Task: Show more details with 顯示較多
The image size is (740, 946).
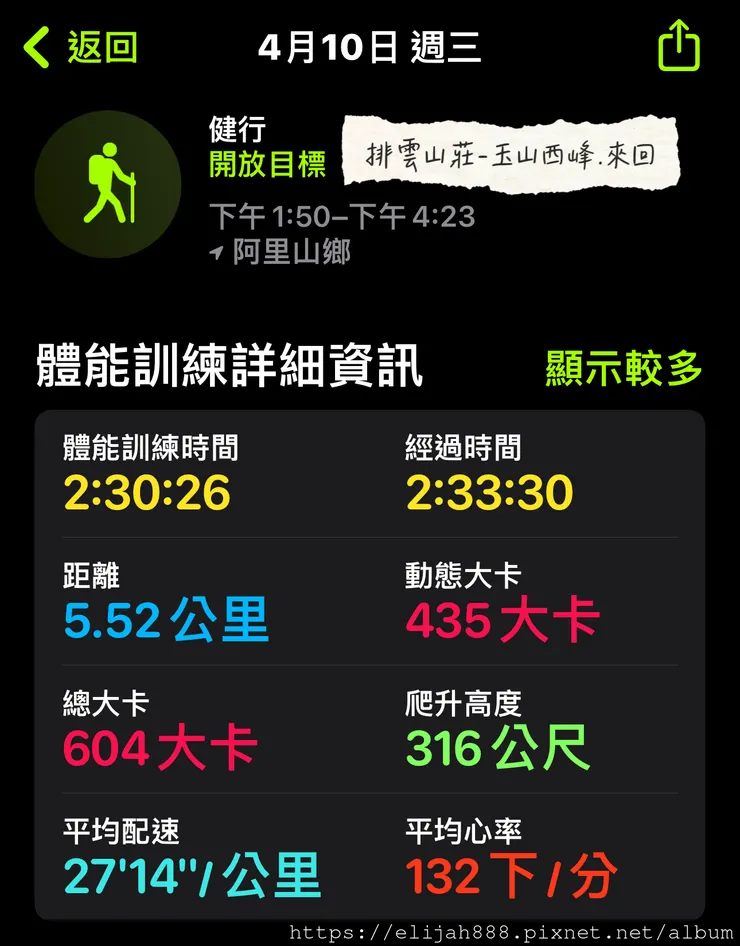Action: click(x=623, y=368)
